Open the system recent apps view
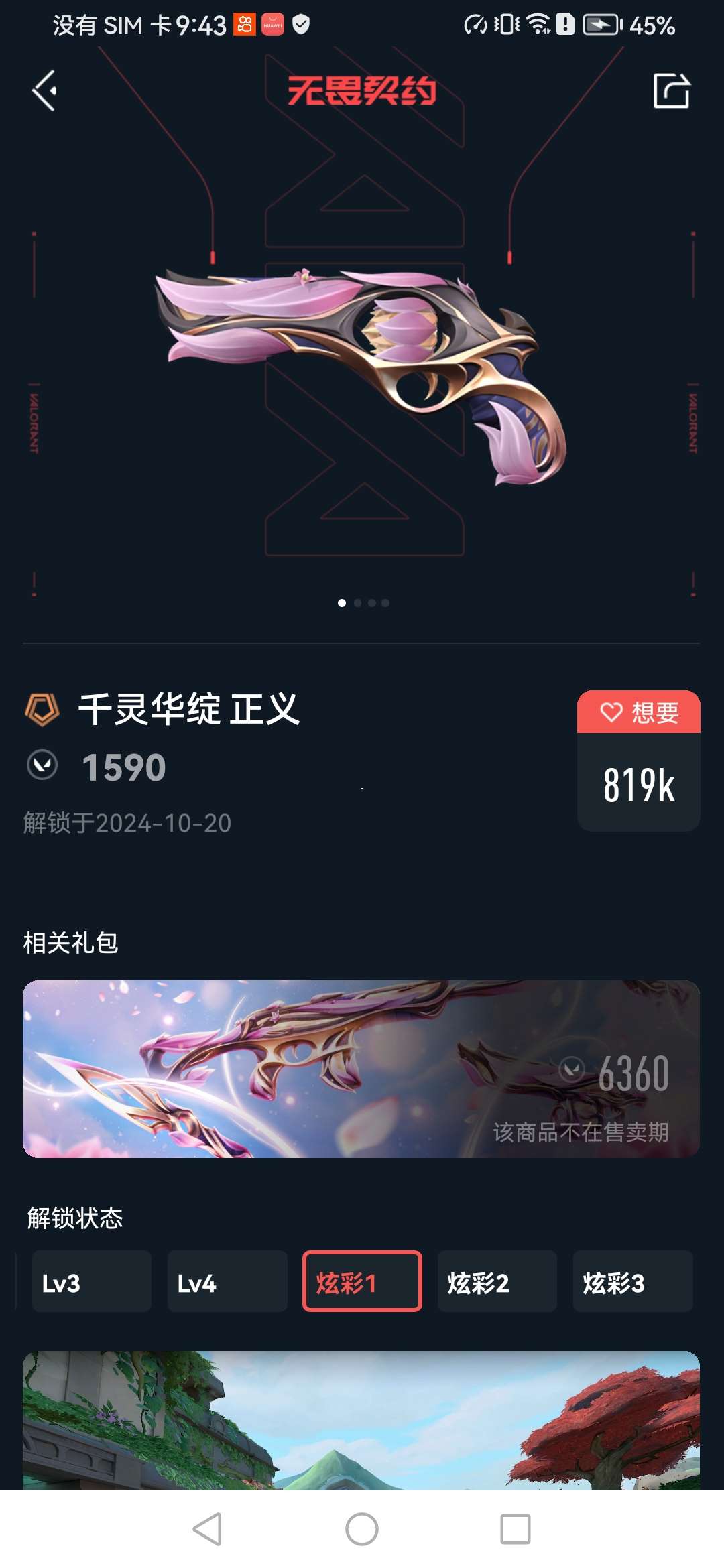724x1568 pixels. click(516, 1529)
